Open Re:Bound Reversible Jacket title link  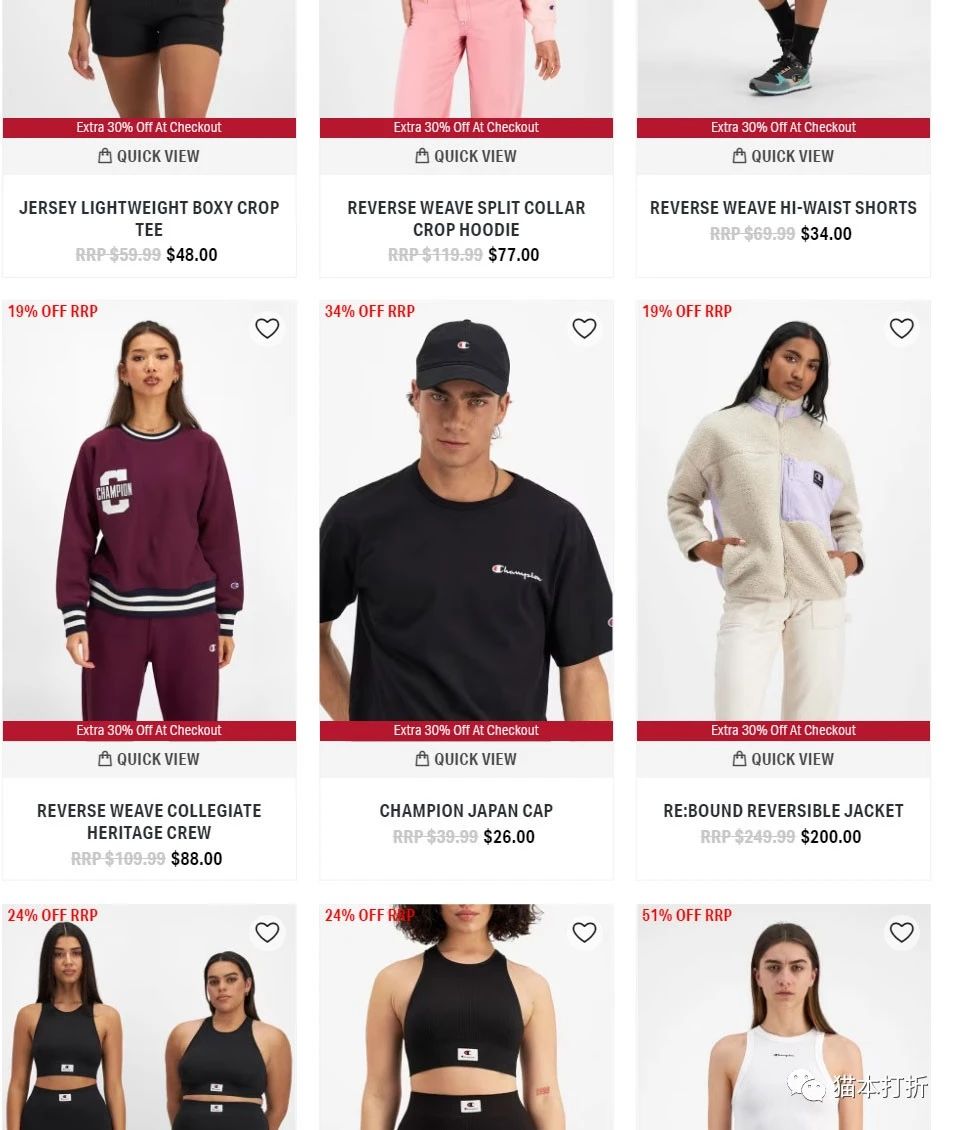[783, 811]
